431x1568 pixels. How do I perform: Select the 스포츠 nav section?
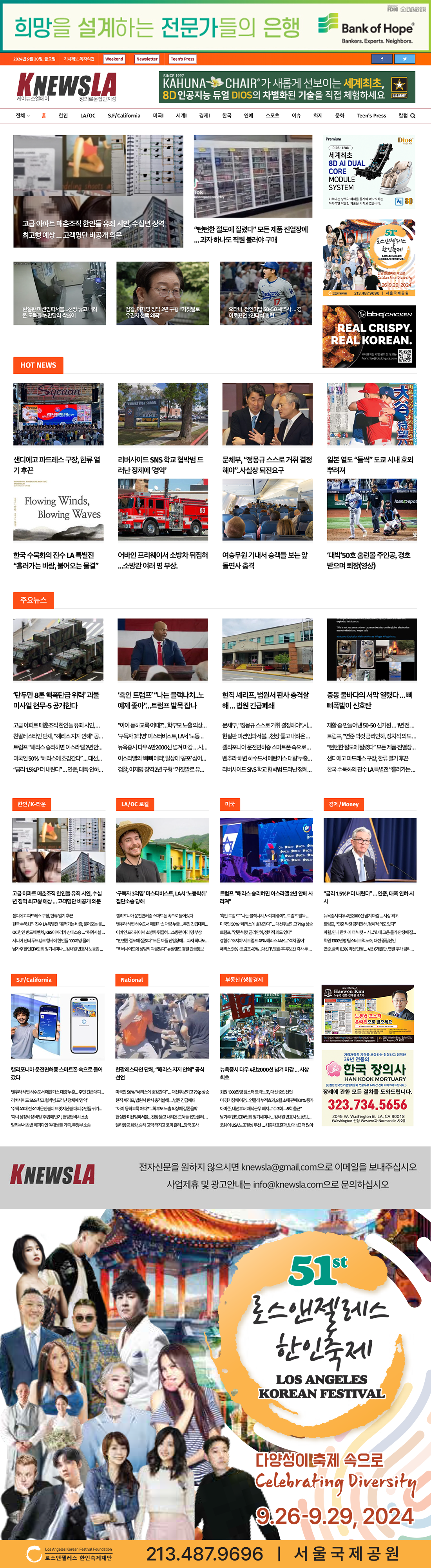tap(272, 115)
